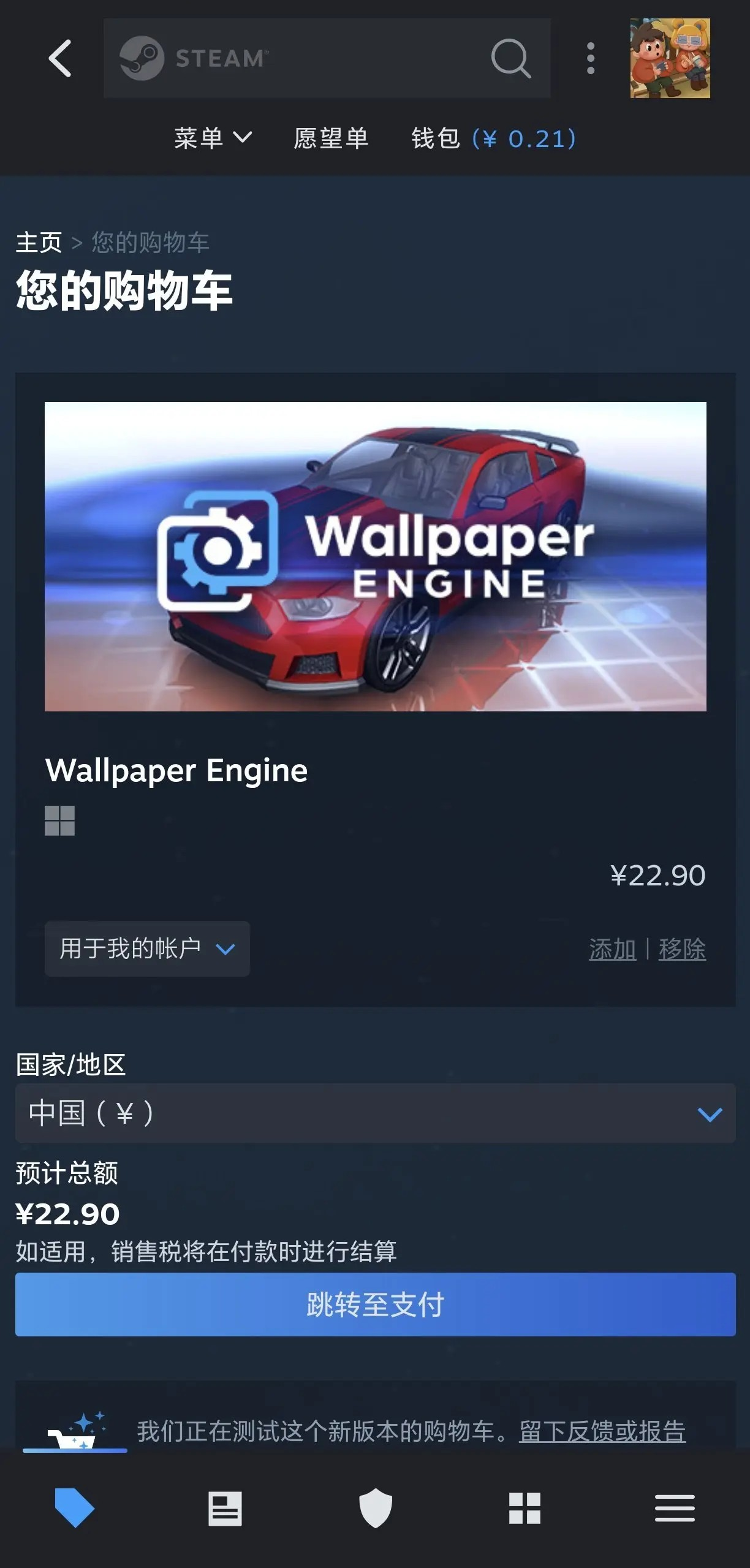750x1568 pixels.
Task: Open the three-dot overflow menu
Action: click(x=590, y=58)
